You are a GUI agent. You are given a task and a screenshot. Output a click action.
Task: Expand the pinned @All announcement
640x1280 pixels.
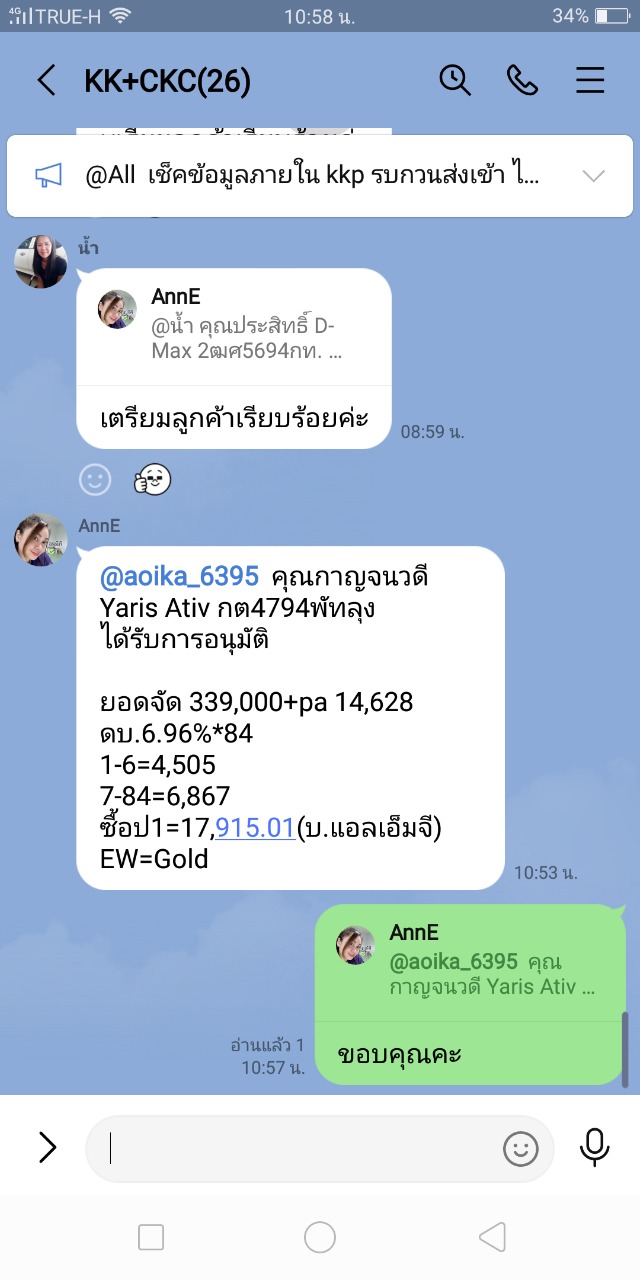click(x=593, y=177)
